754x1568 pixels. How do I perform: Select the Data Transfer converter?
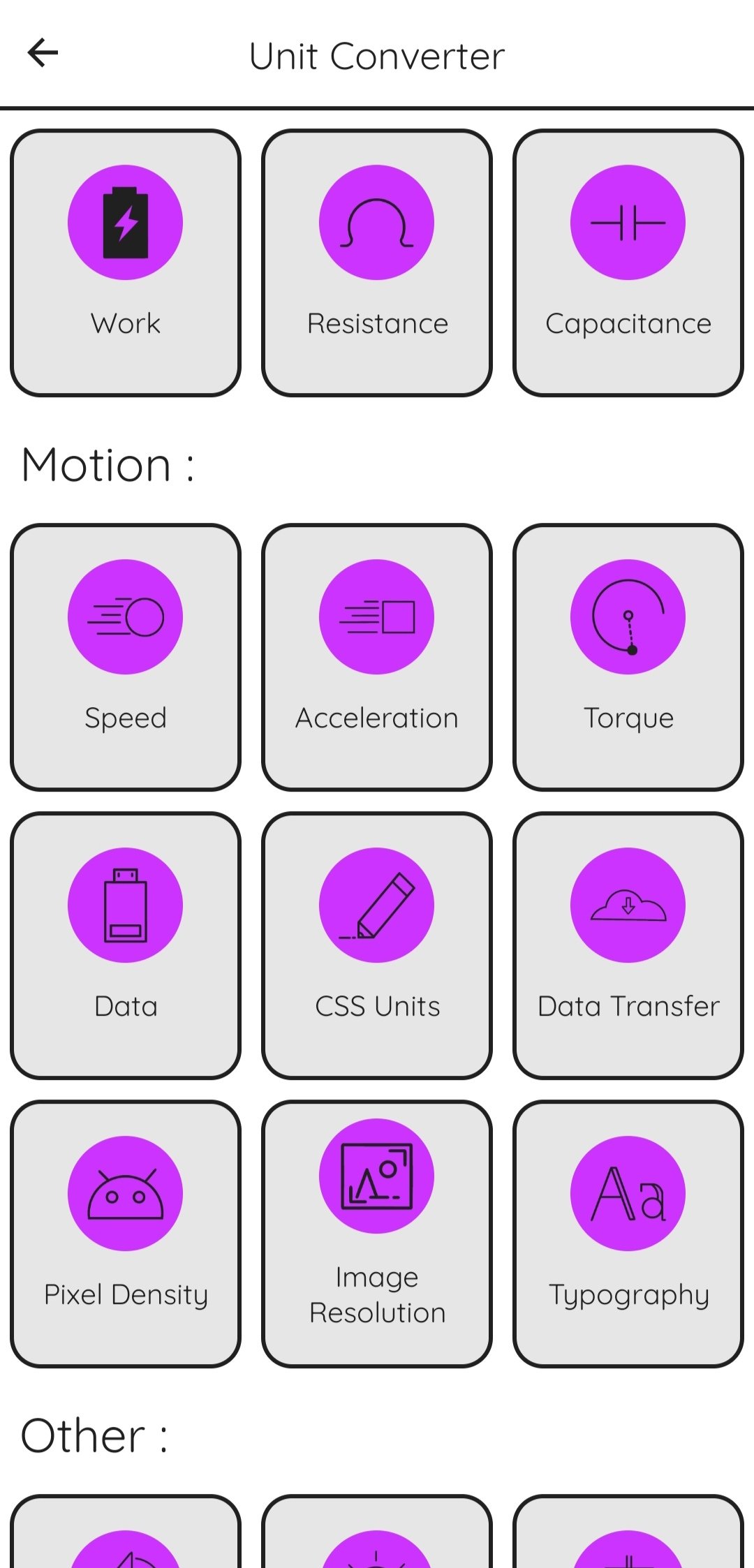(628, 945)
